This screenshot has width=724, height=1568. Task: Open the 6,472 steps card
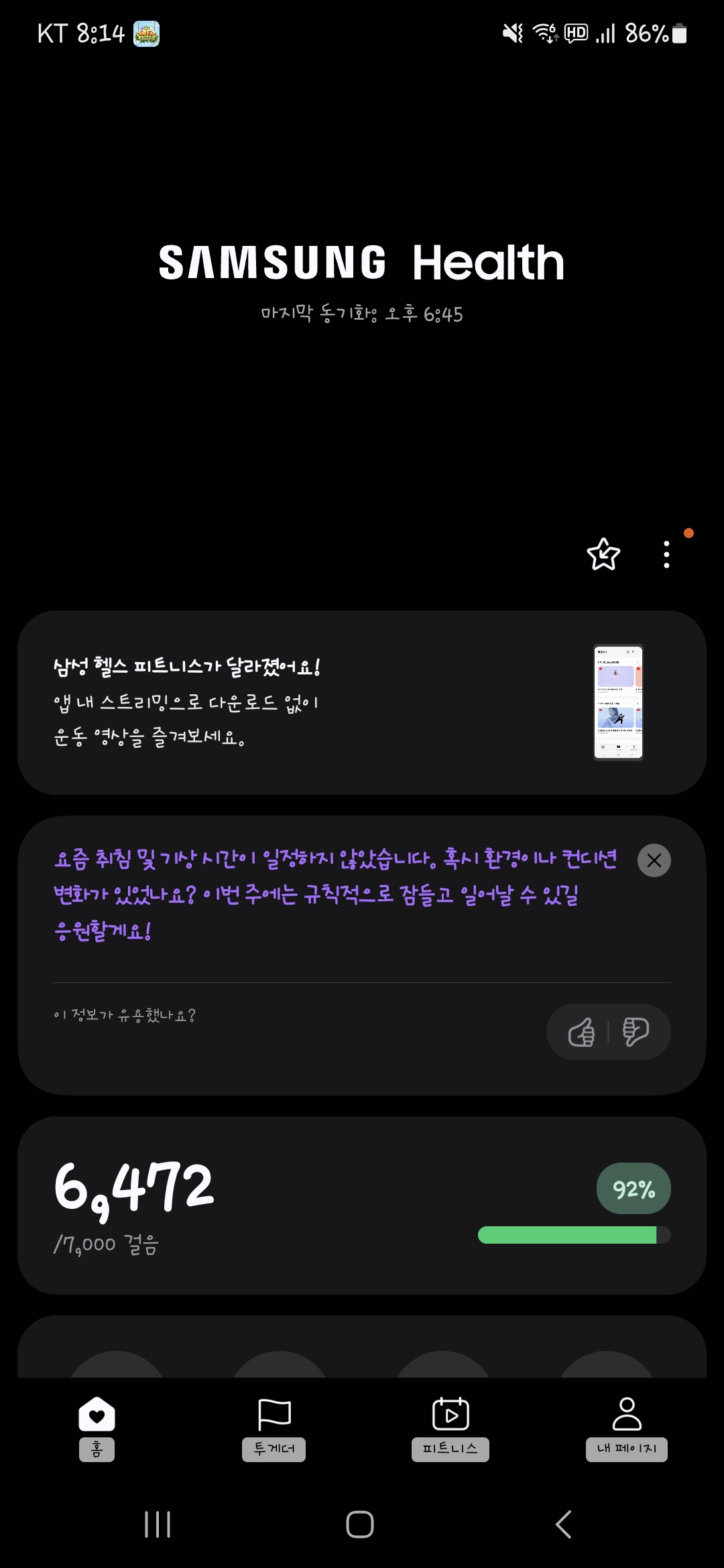[x=362, y=1205]
